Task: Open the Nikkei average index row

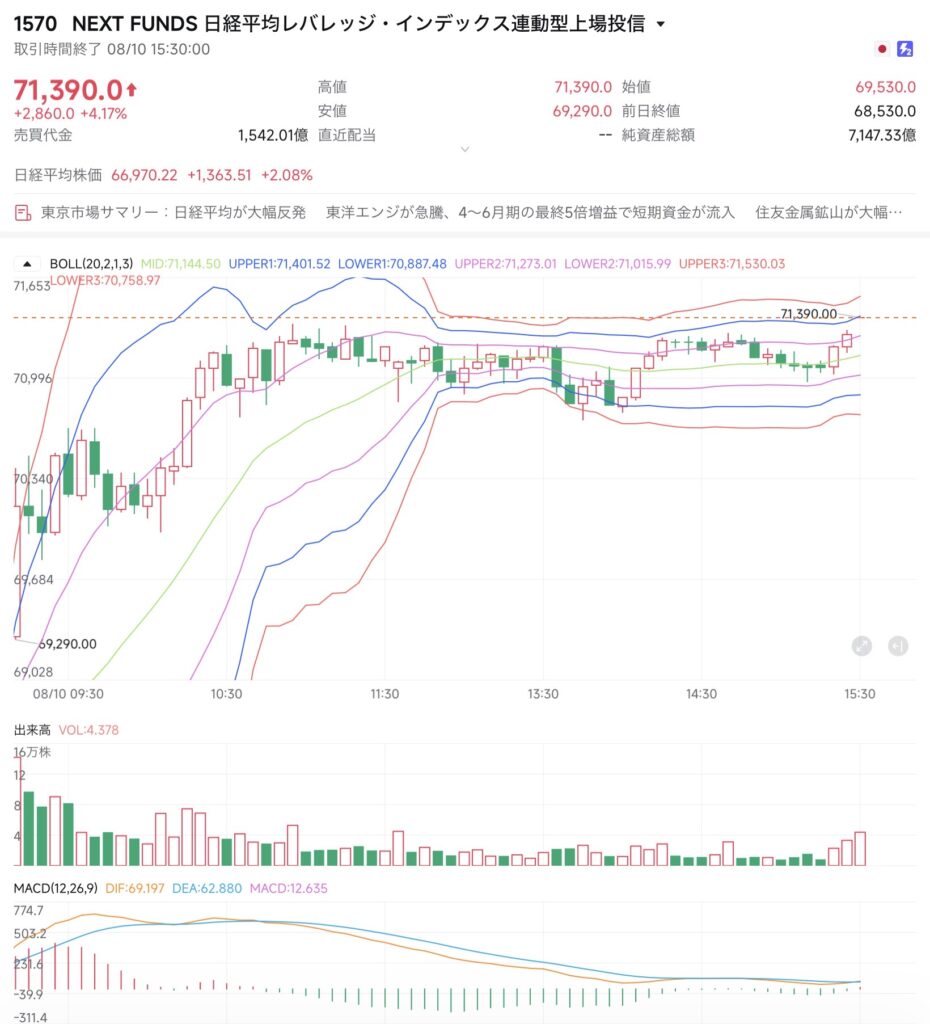Action: (x=163, y=175)
